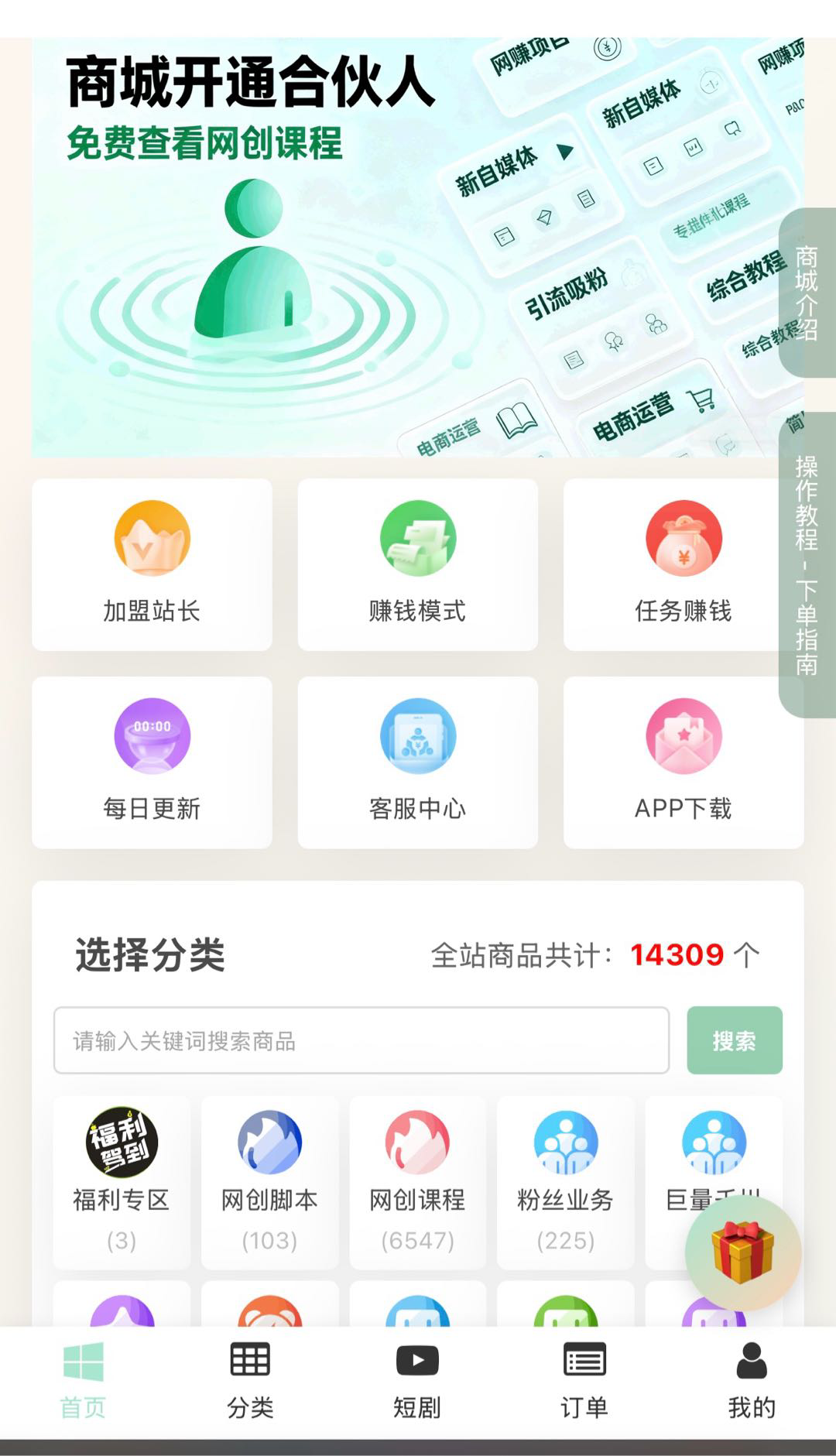Select the 网创课程 category
Image resolution: width=836 pixels, height=1456 pixels.
pyautogui.click(x=417, y=1182)
